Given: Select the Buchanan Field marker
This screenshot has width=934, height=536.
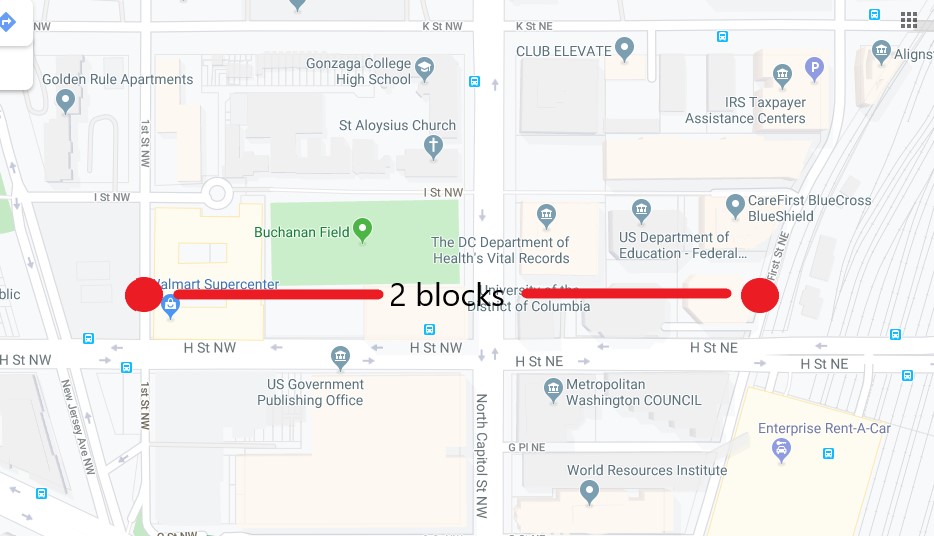Looking at the screenshot, I should click(363, 230).
